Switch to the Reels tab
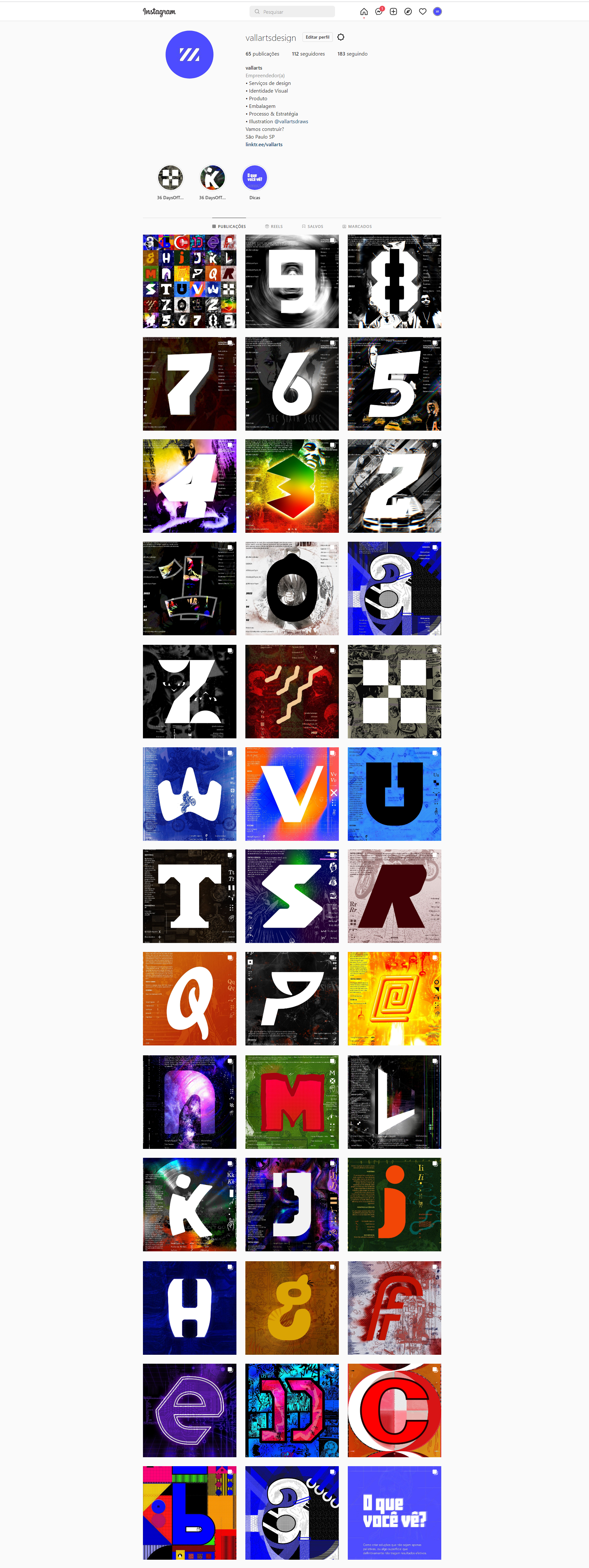Image resolution: width=589 pixels, height=1568 pixels. pyautogui.click(x=274, y=226)
